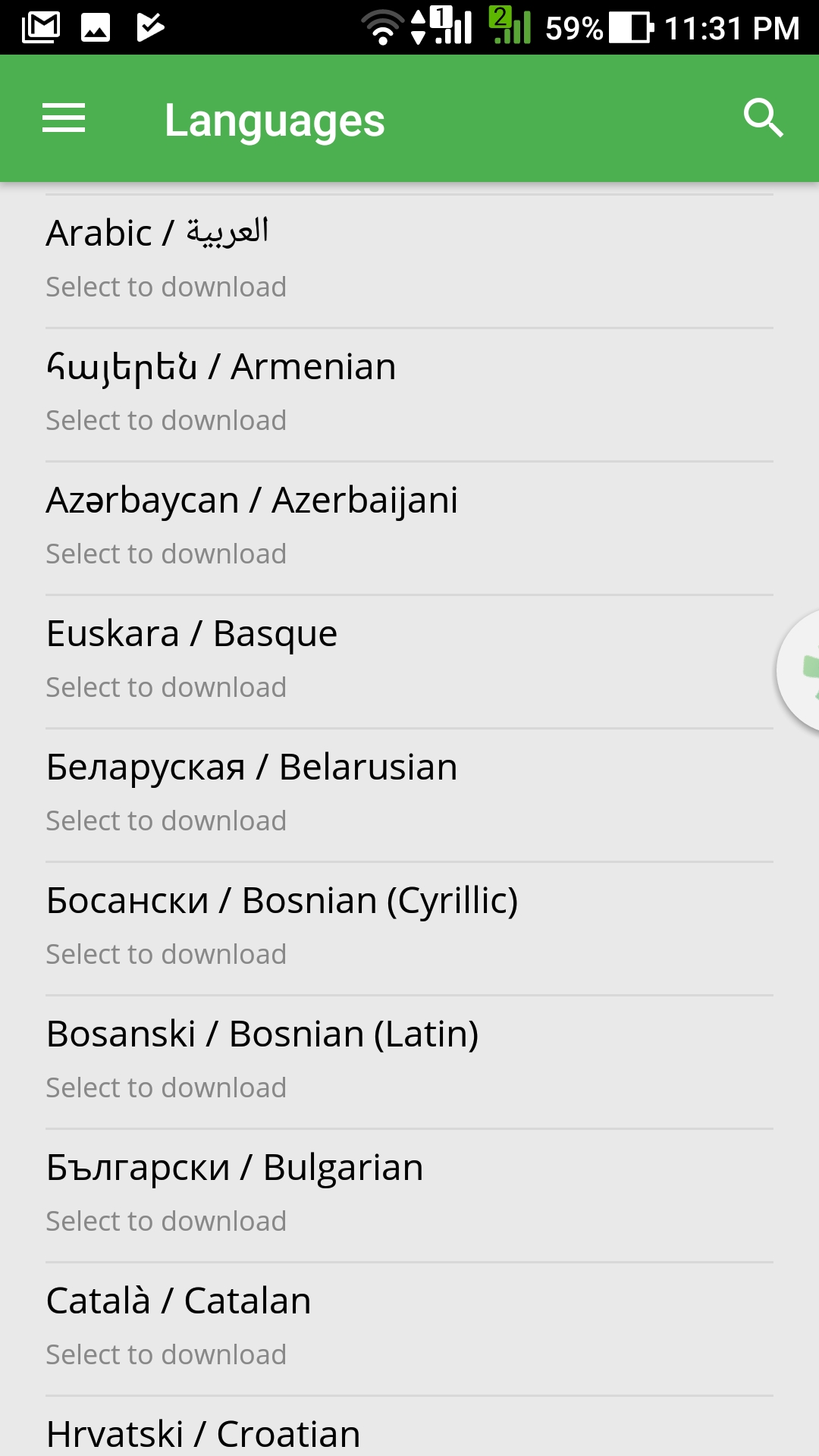Search the languages list

click(762, 118)
